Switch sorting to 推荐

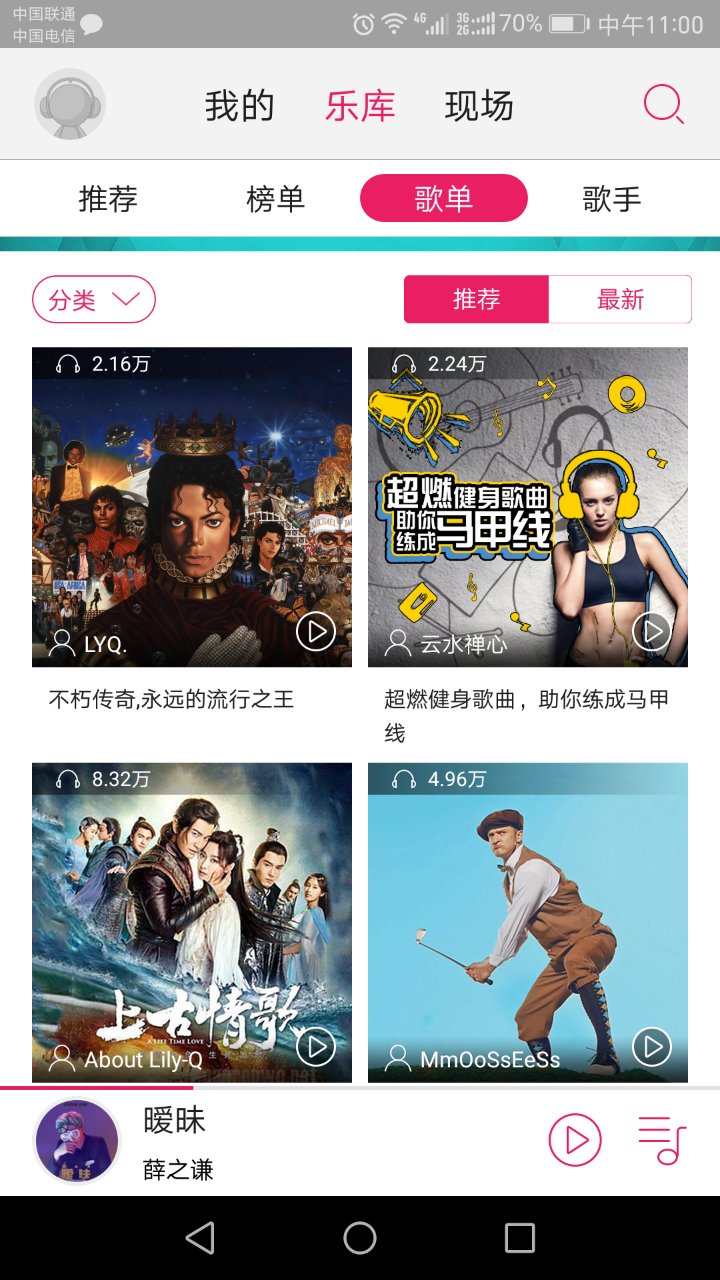pyautogui.click(x=475, y=299)
